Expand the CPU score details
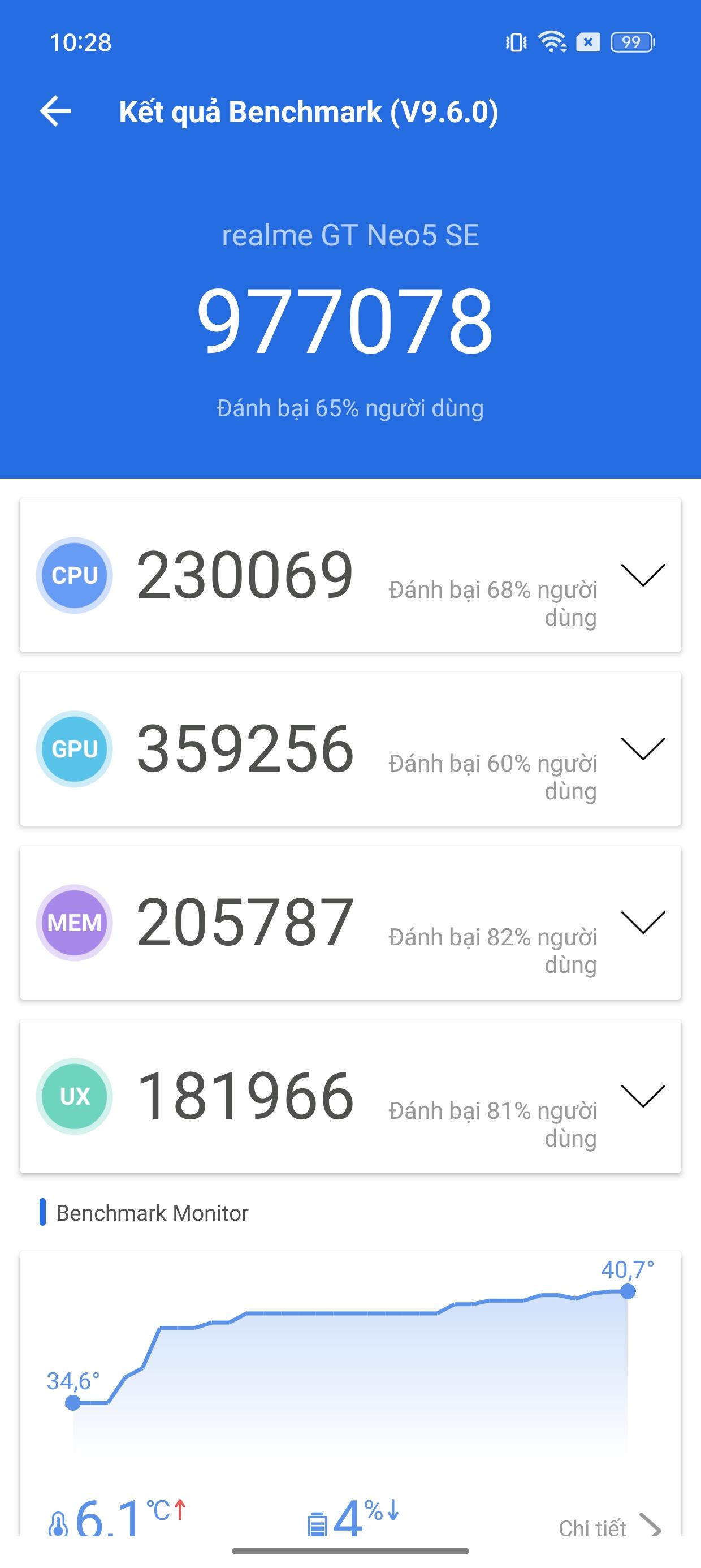The height and width of the screenshot is (1568, 701). [643, 575]
